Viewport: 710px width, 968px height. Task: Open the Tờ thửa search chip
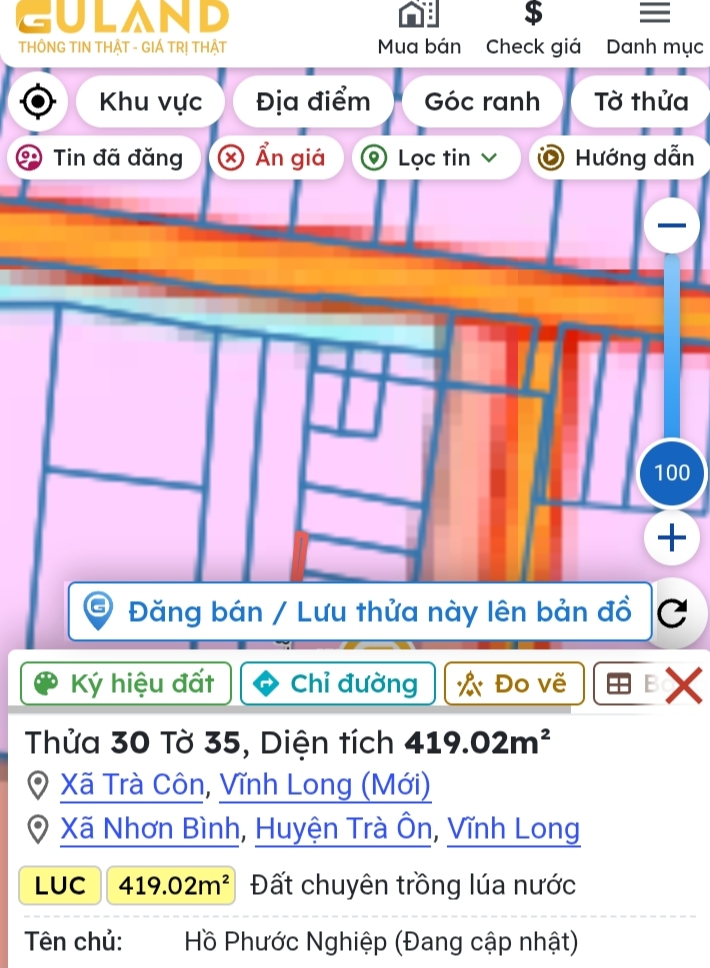click(x=641, y=102)
